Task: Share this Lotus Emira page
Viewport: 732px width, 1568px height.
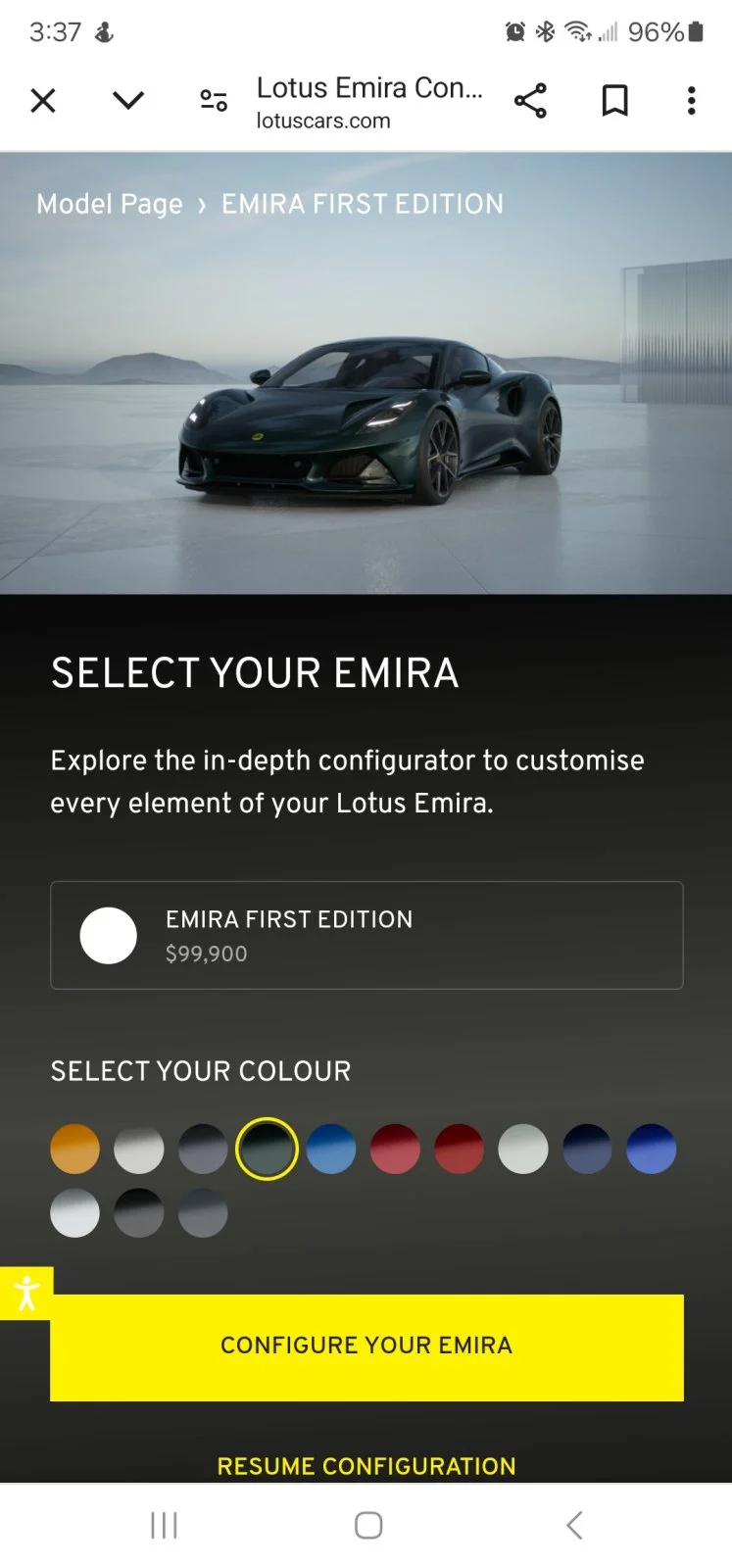Action: point(530,101)
